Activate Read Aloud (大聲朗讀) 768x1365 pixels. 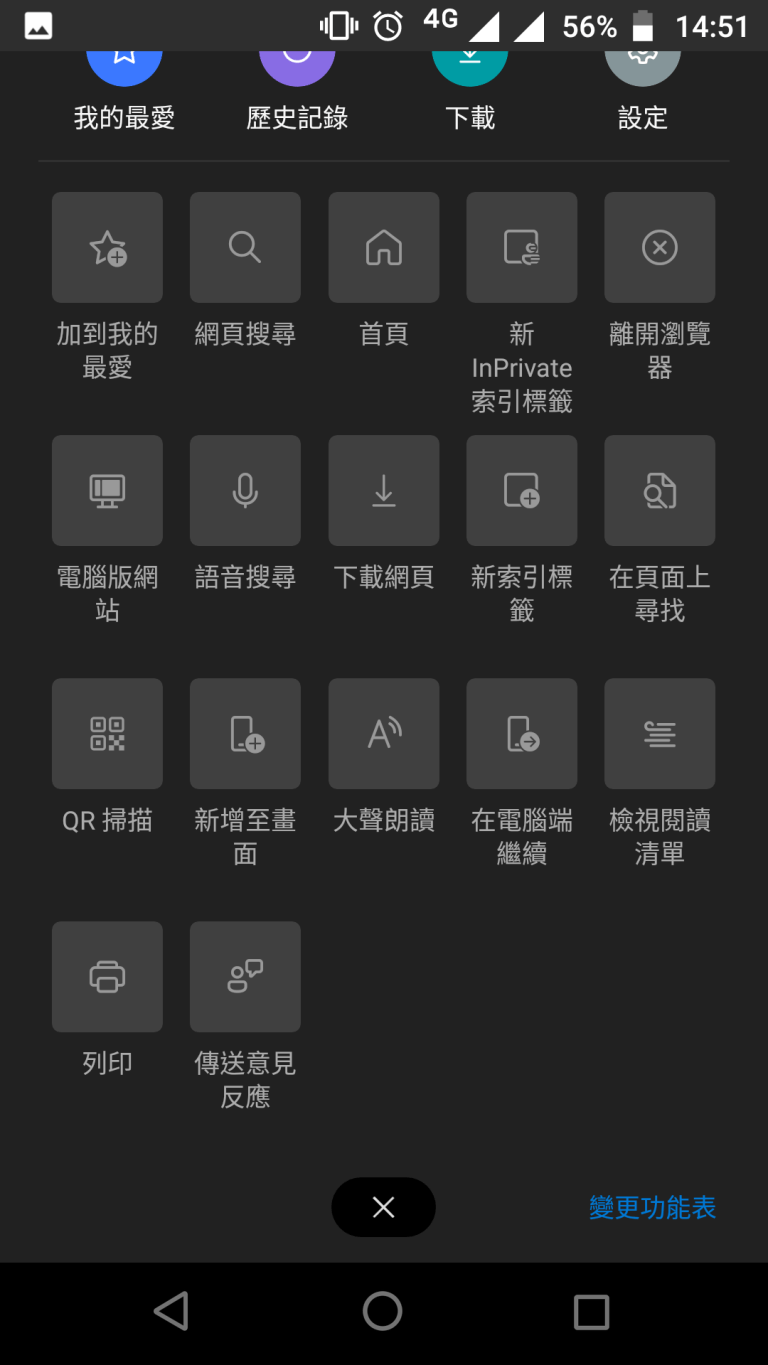point(383,733)
